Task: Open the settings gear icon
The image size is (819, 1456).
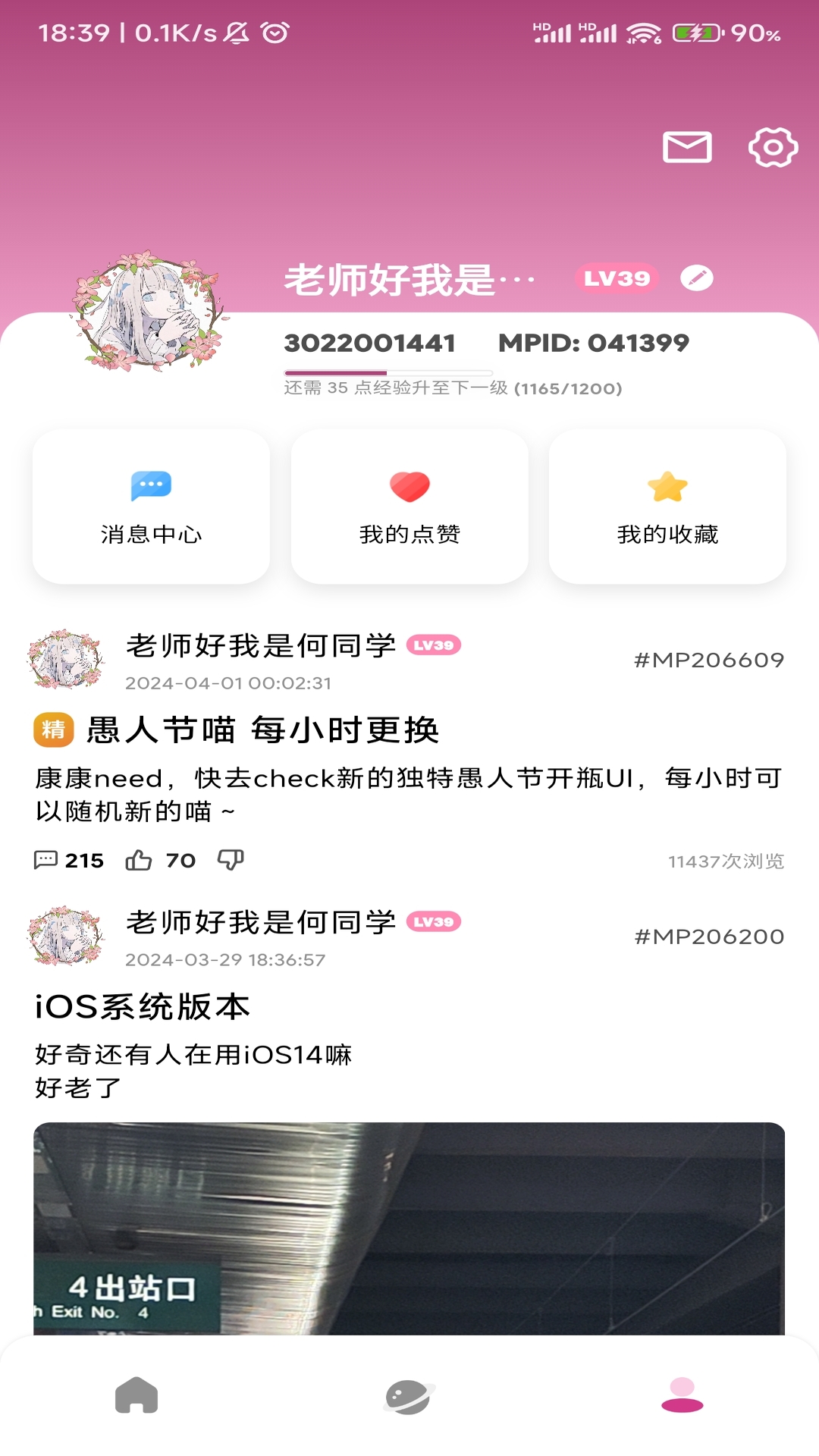Action: point(773,149)
